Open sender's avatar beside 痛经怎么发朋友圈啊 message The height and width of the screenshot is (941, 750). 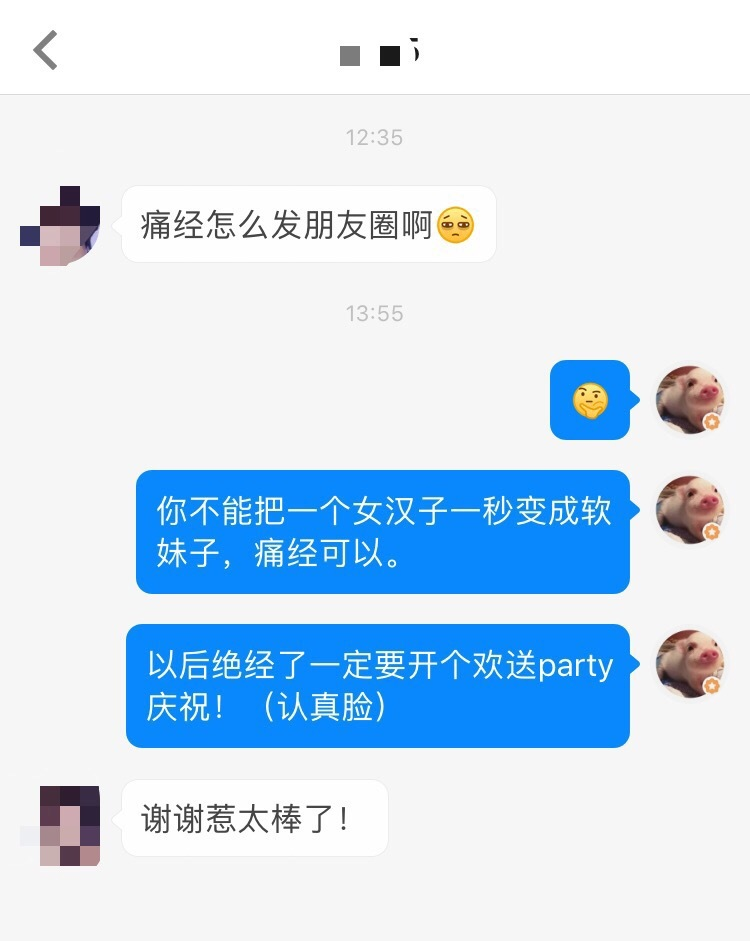[x=61, y=225]
